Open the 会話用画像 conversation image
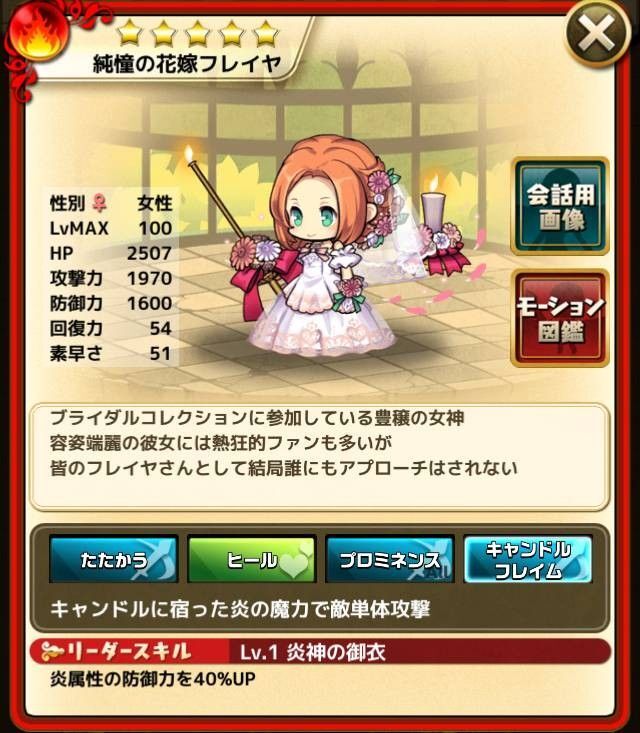The width and height of the screenshot is (640, 733). point(560,205)
